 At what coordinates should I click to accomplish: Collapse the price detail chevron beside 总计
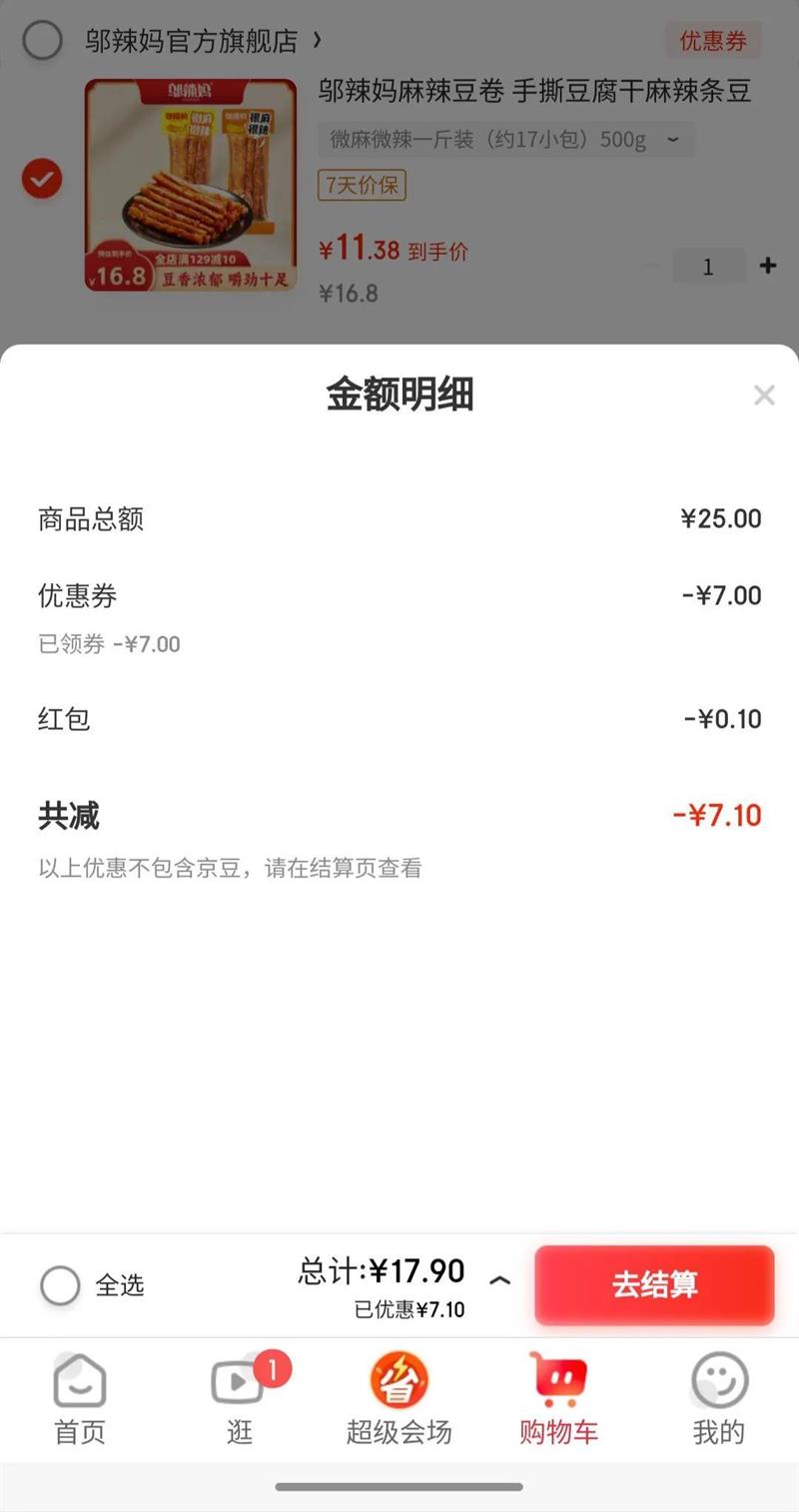(500, 1280)
